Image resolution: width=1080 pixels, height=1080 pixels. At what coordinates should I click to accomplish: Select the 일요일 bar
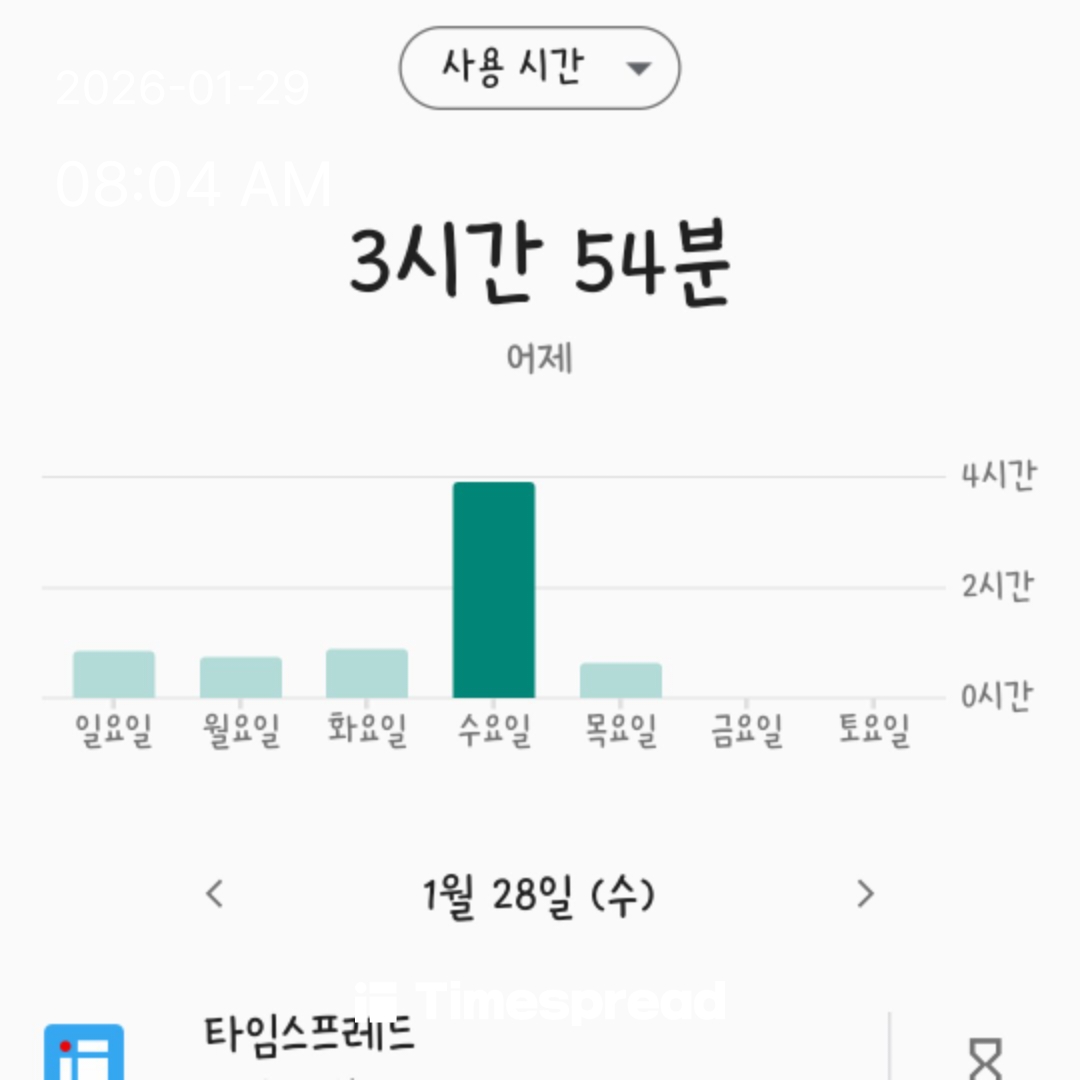(x=114, y=674)
